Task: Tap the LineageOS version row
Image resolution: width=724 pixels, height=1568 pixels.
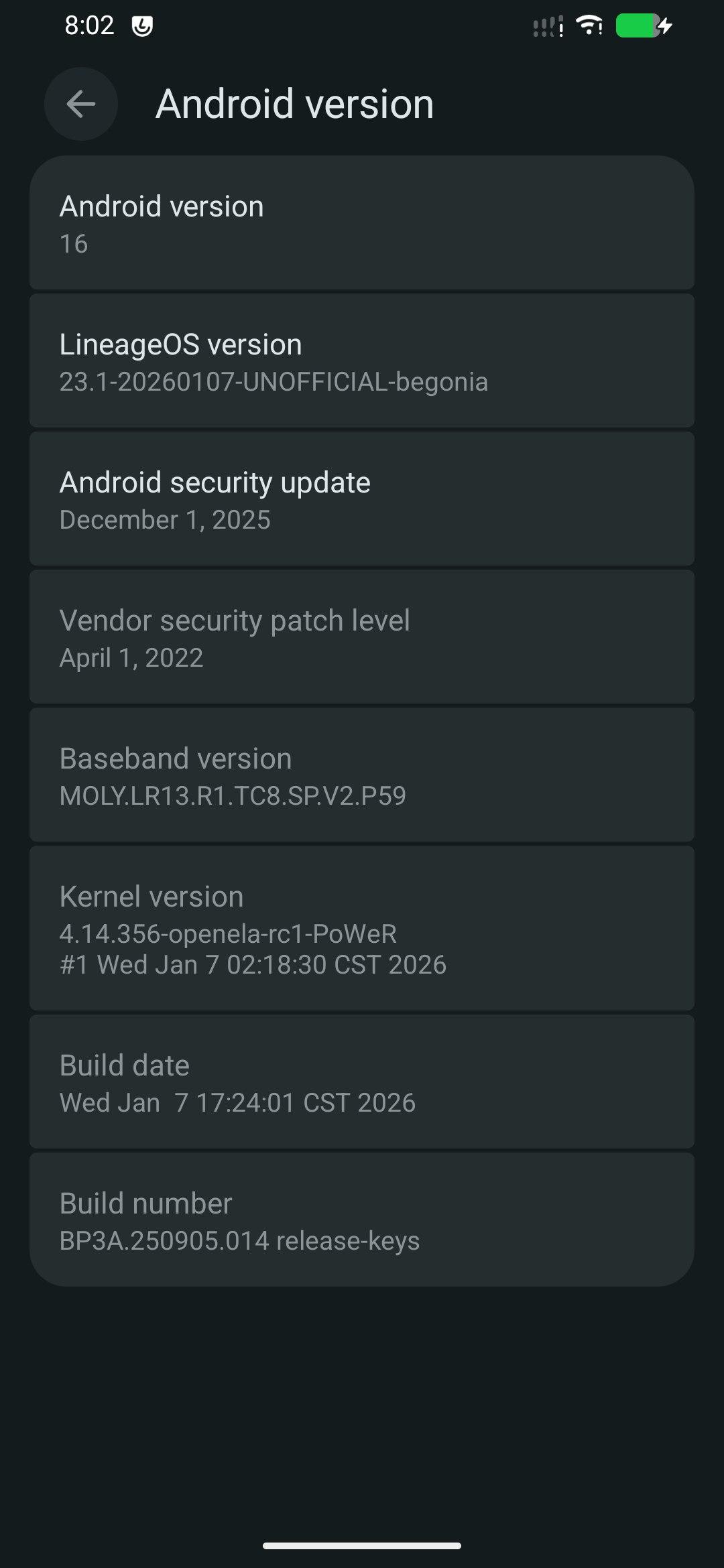Action: point(362,362)
